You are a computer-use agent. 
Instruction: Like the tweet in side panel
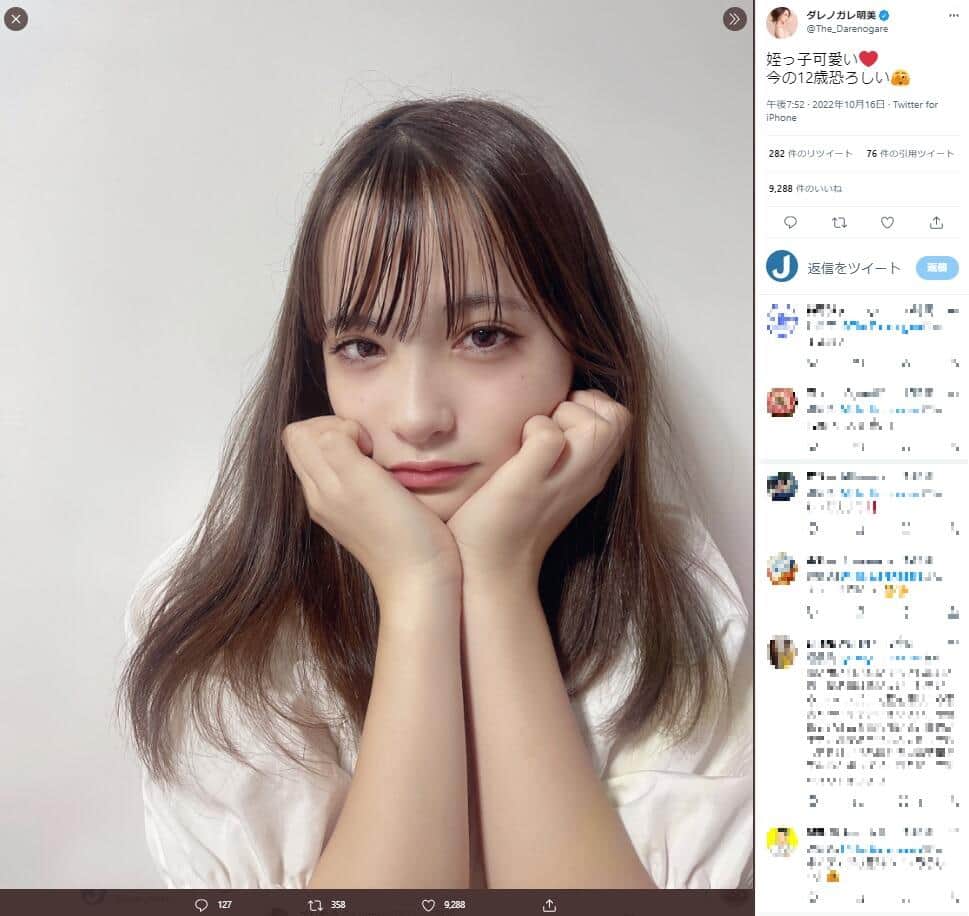click(887, 222)
